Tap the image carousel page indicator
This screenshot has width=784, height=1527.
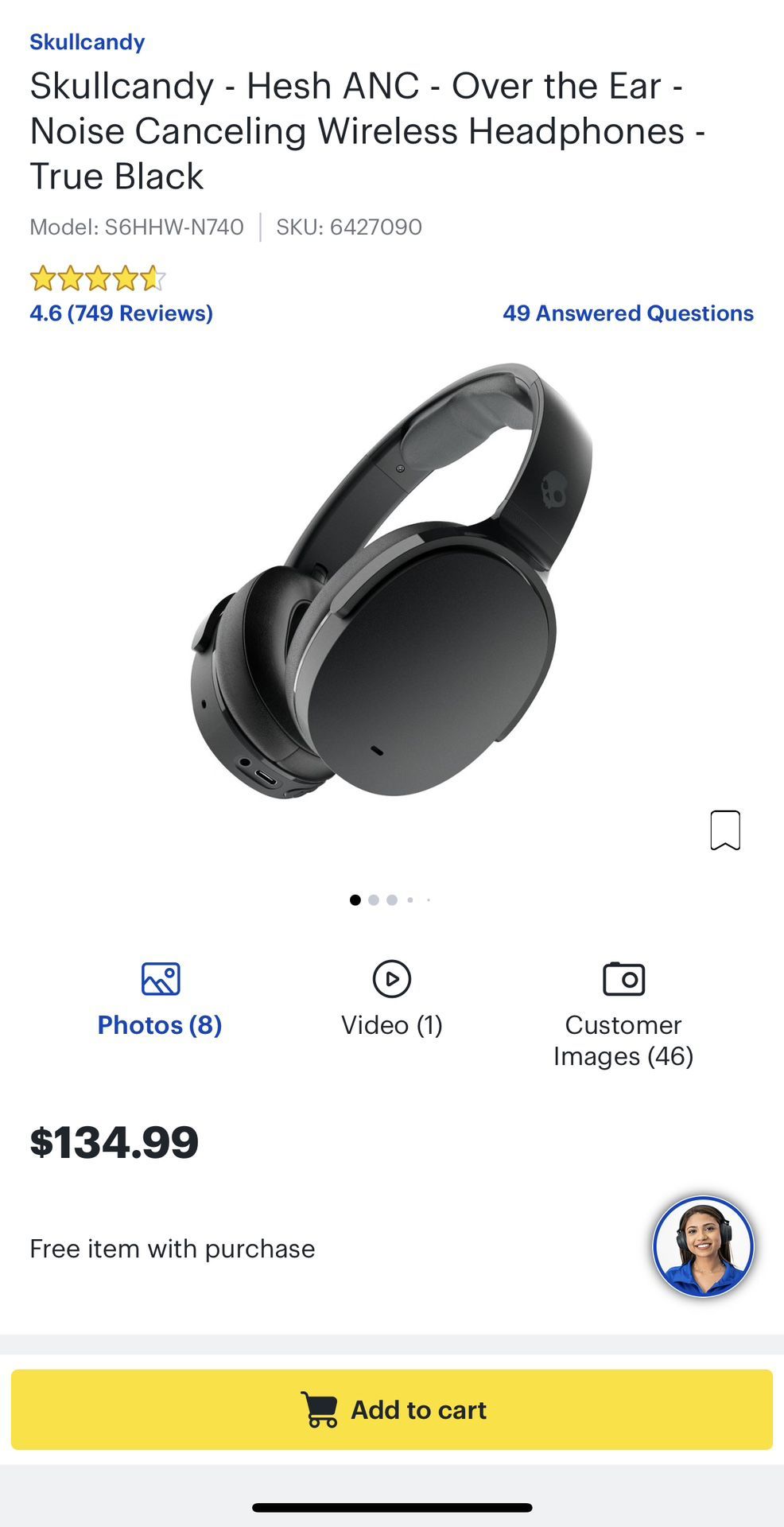click(390, 900)
